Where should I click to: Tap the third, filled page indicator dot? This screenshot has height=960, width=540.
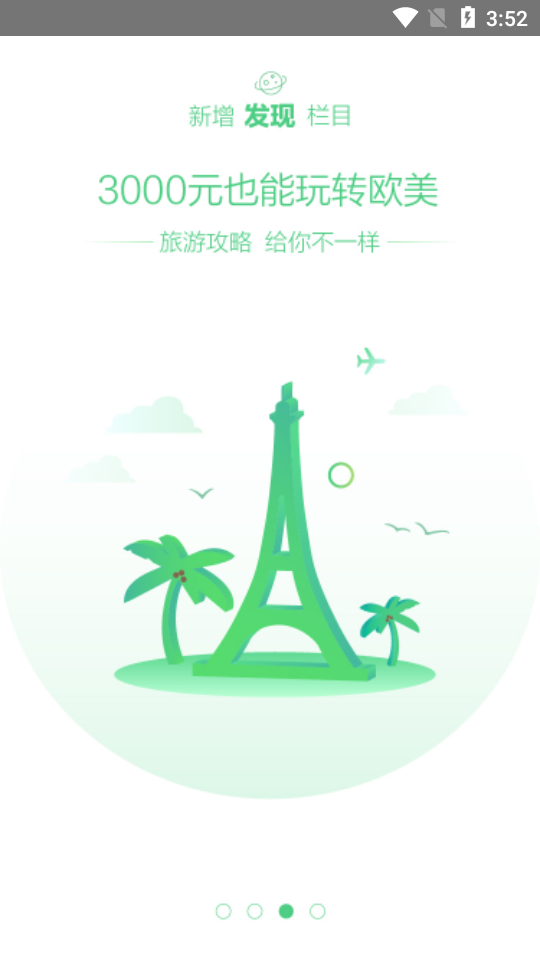(x=286, y=911)
